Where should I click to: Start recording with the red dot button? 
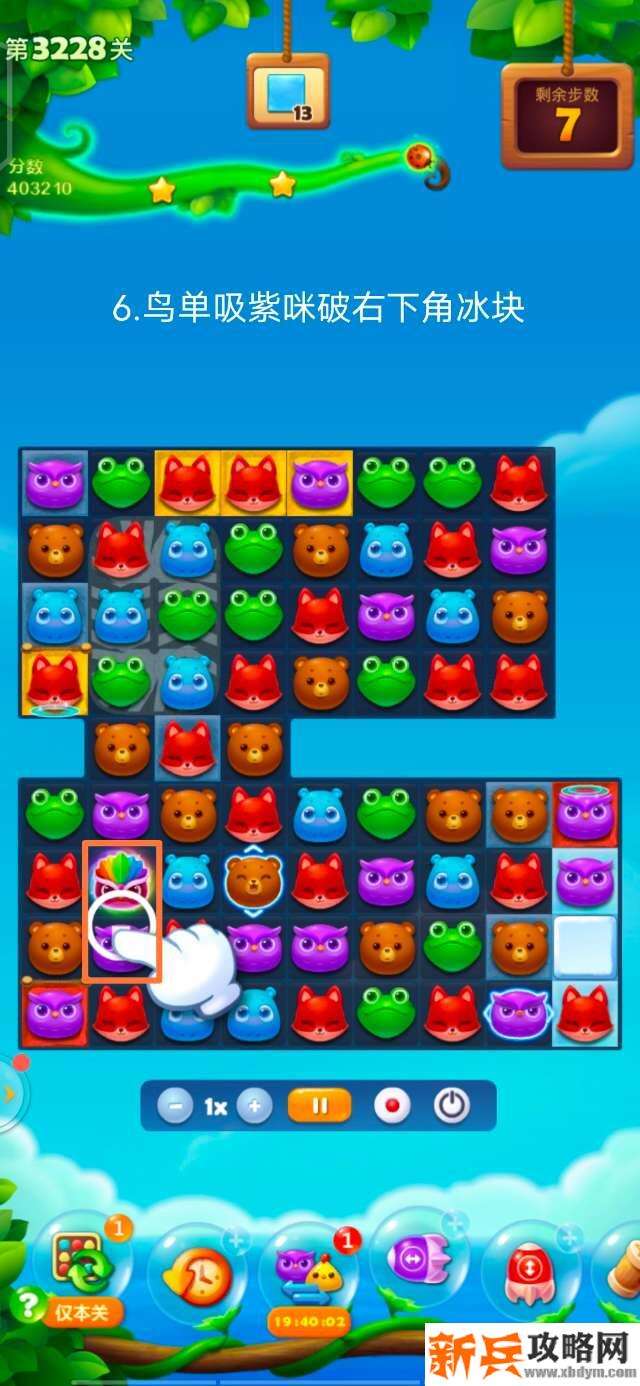tap(392, 1107)
